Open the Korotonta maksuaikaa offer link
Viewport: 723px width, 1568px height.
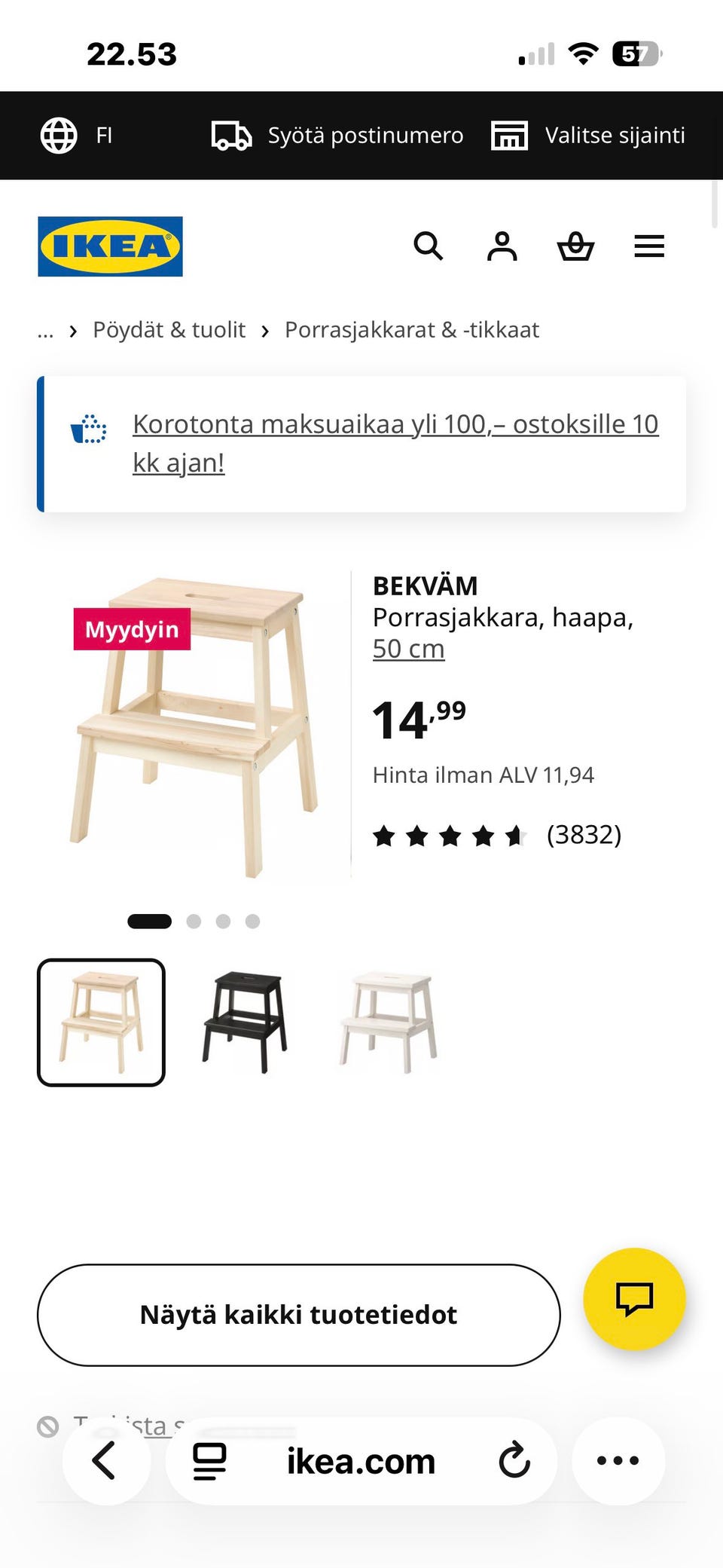(x=395, y=443)
